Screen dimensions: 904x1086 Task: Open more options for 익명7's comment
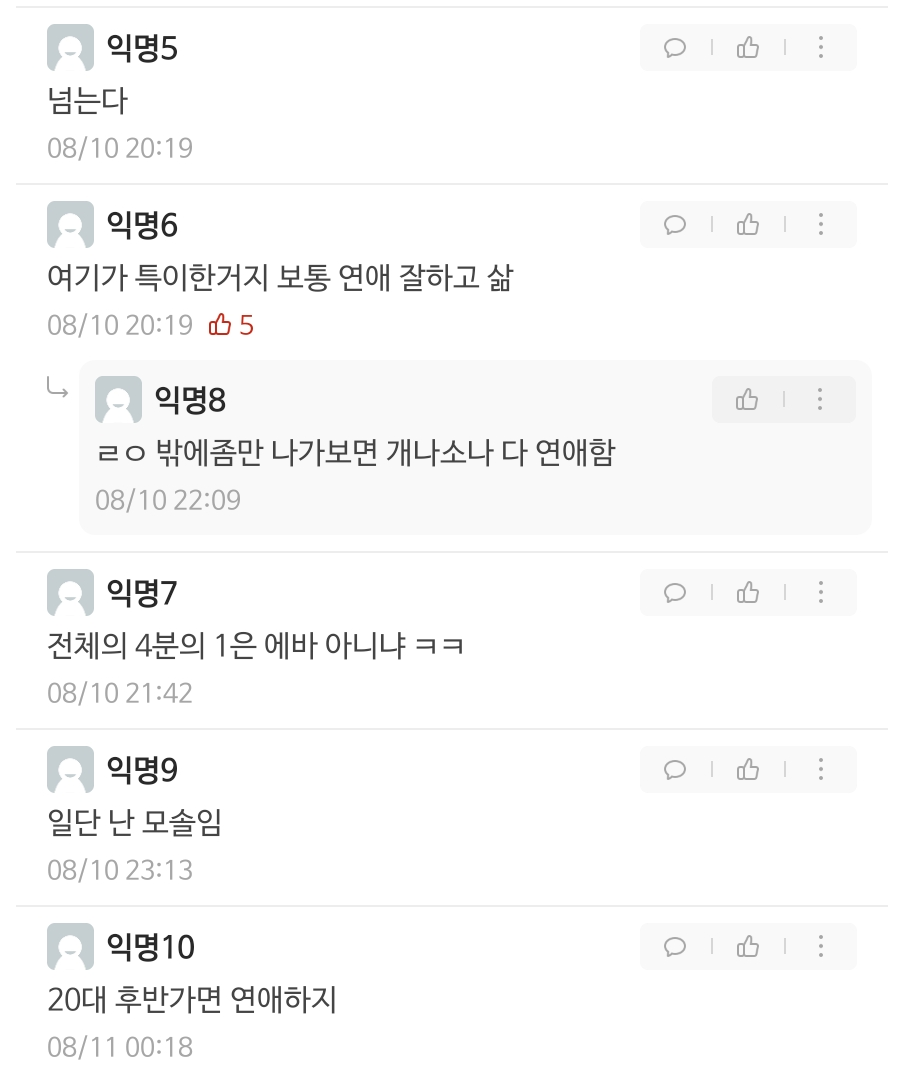point(820,593)
